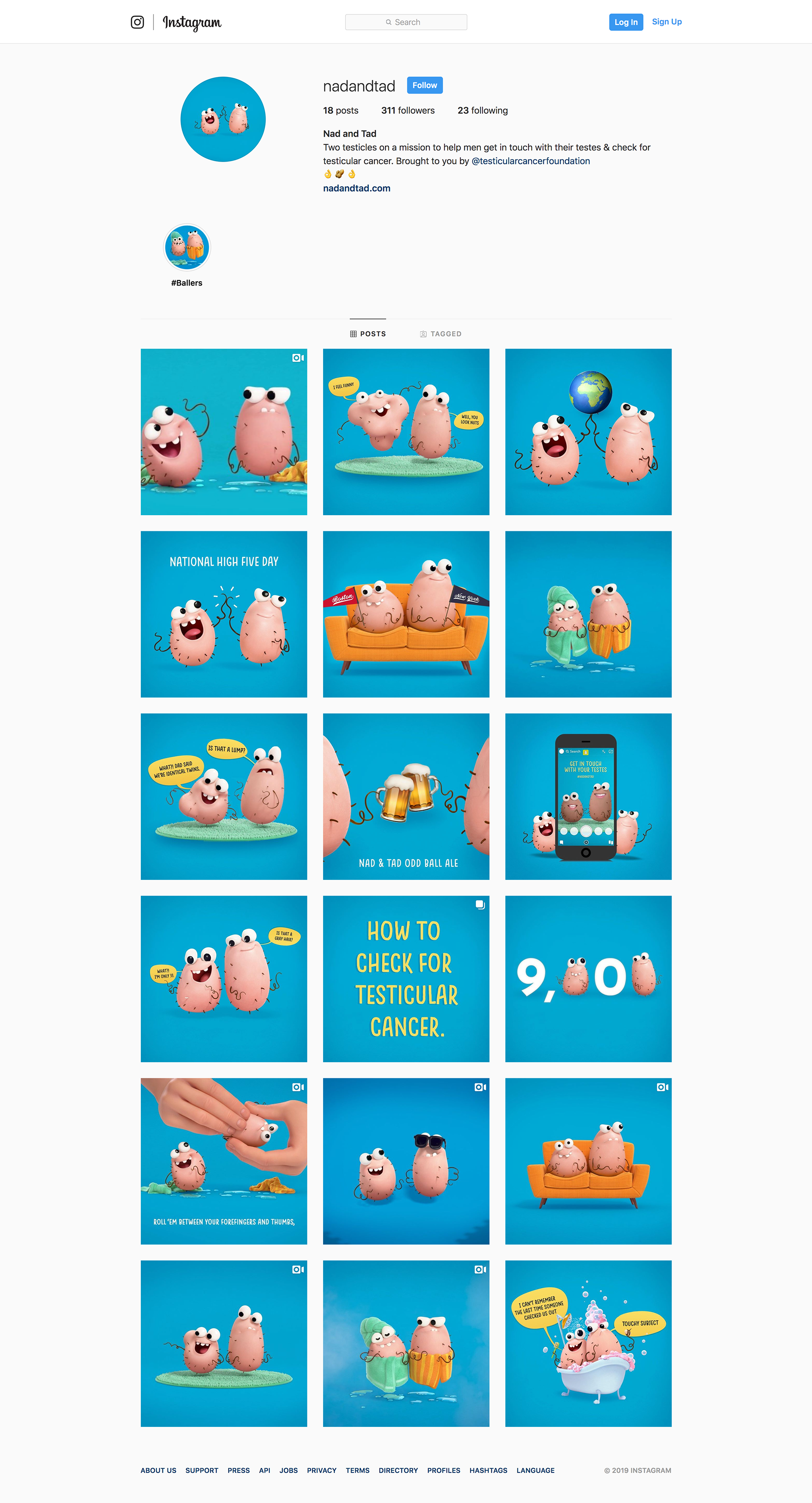Viewport: 812px width, 1503px height.
Task: Open the #Ballers story highlight
Action: pos(187,248)
